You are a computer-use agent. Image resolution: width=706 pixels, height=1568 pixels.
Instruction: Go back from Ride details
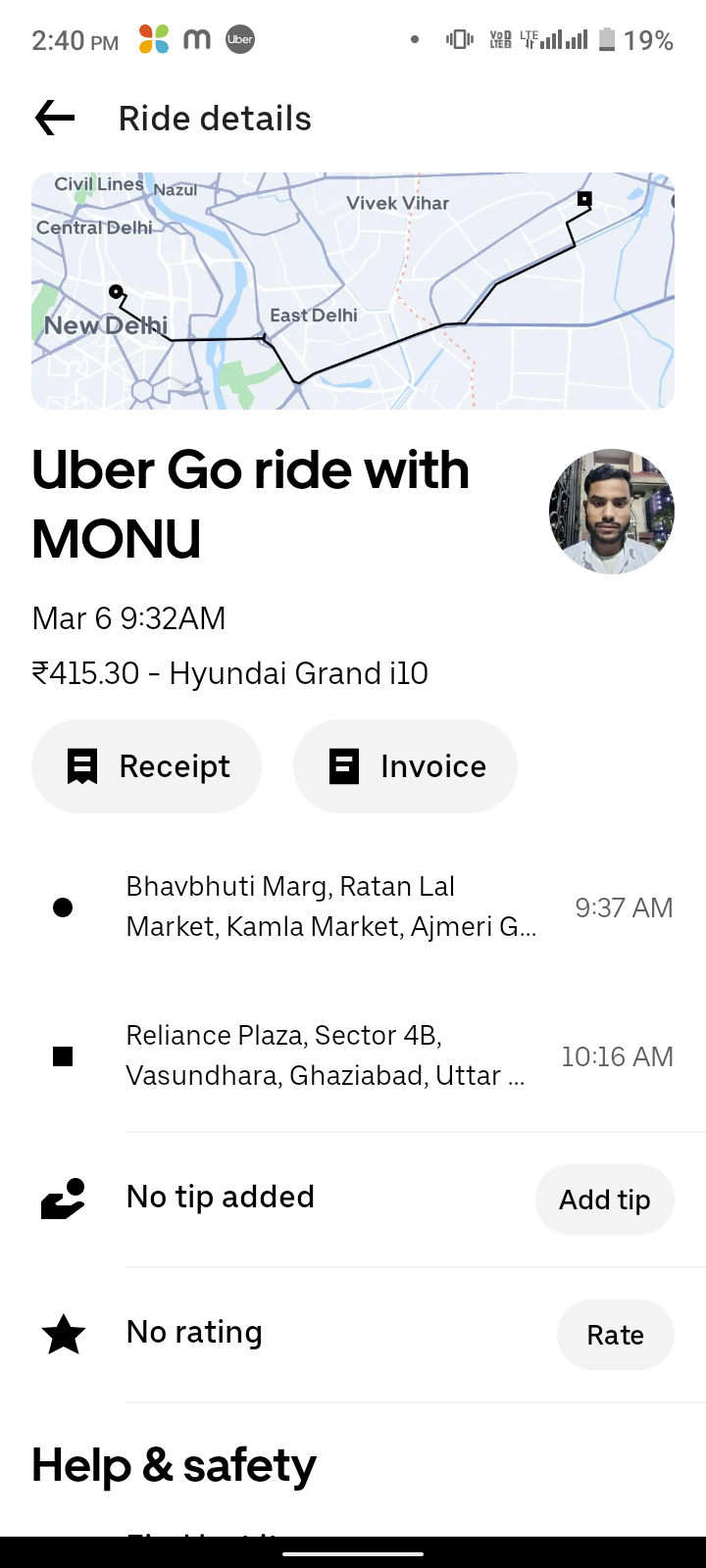55,119
